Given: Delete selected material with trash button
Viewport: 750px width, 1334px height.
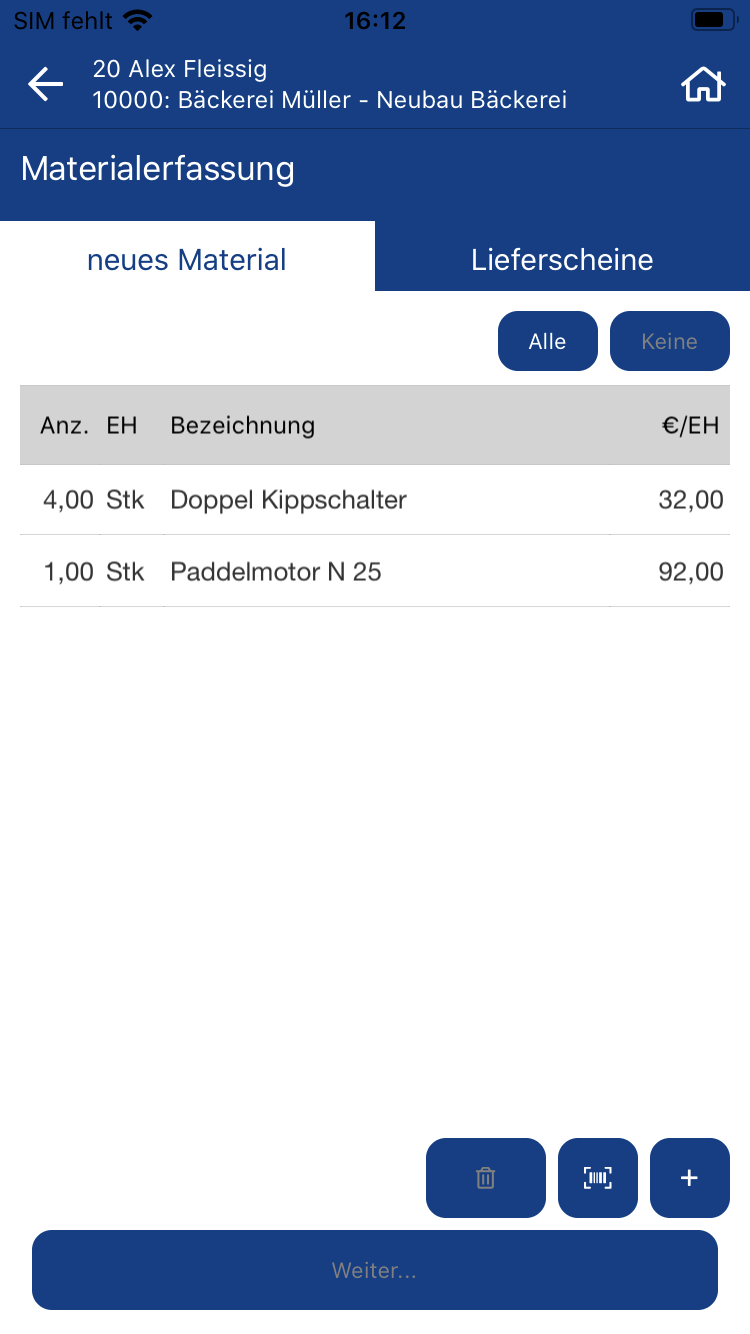Looking at the screenshot, I should click(485, 1178).
